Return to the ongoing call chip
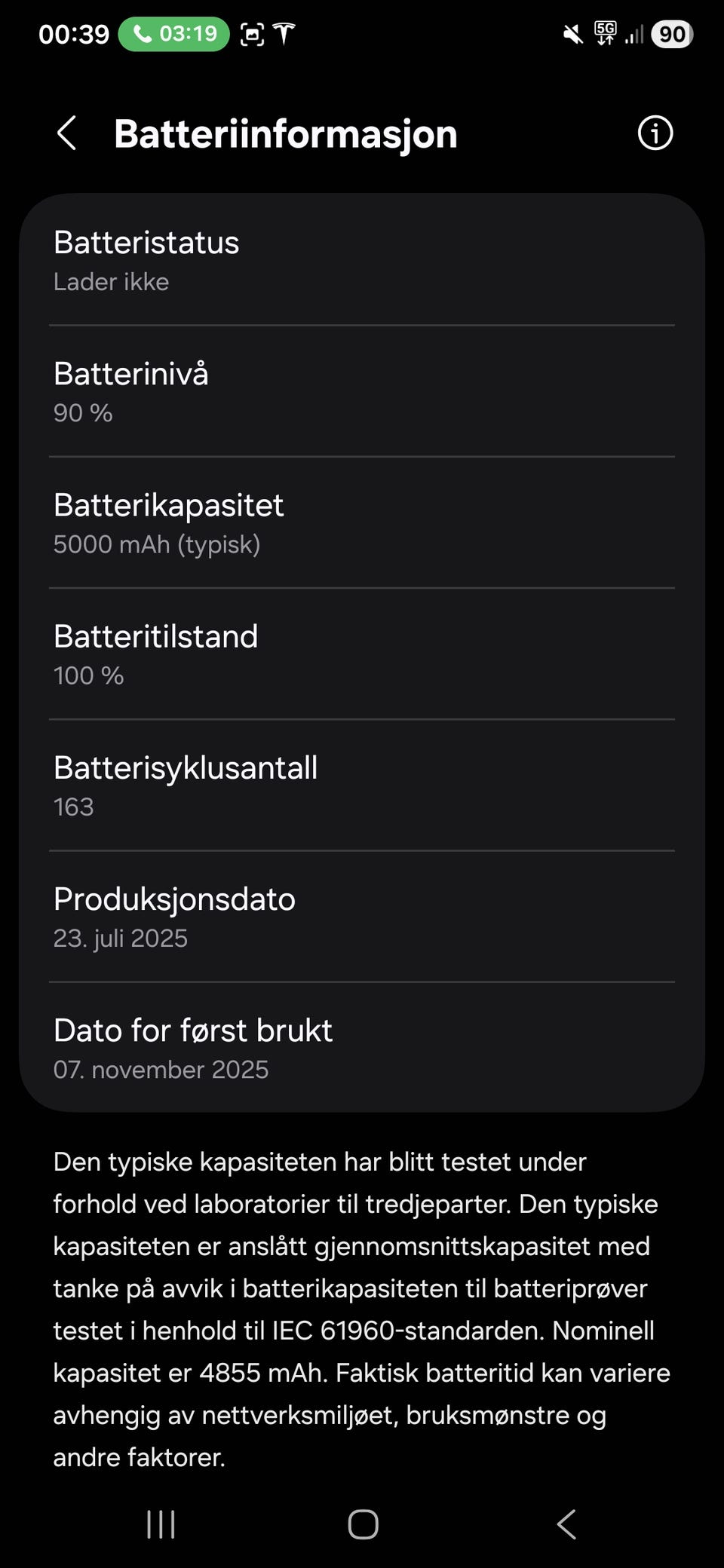724x1568 pixels. 173,34
